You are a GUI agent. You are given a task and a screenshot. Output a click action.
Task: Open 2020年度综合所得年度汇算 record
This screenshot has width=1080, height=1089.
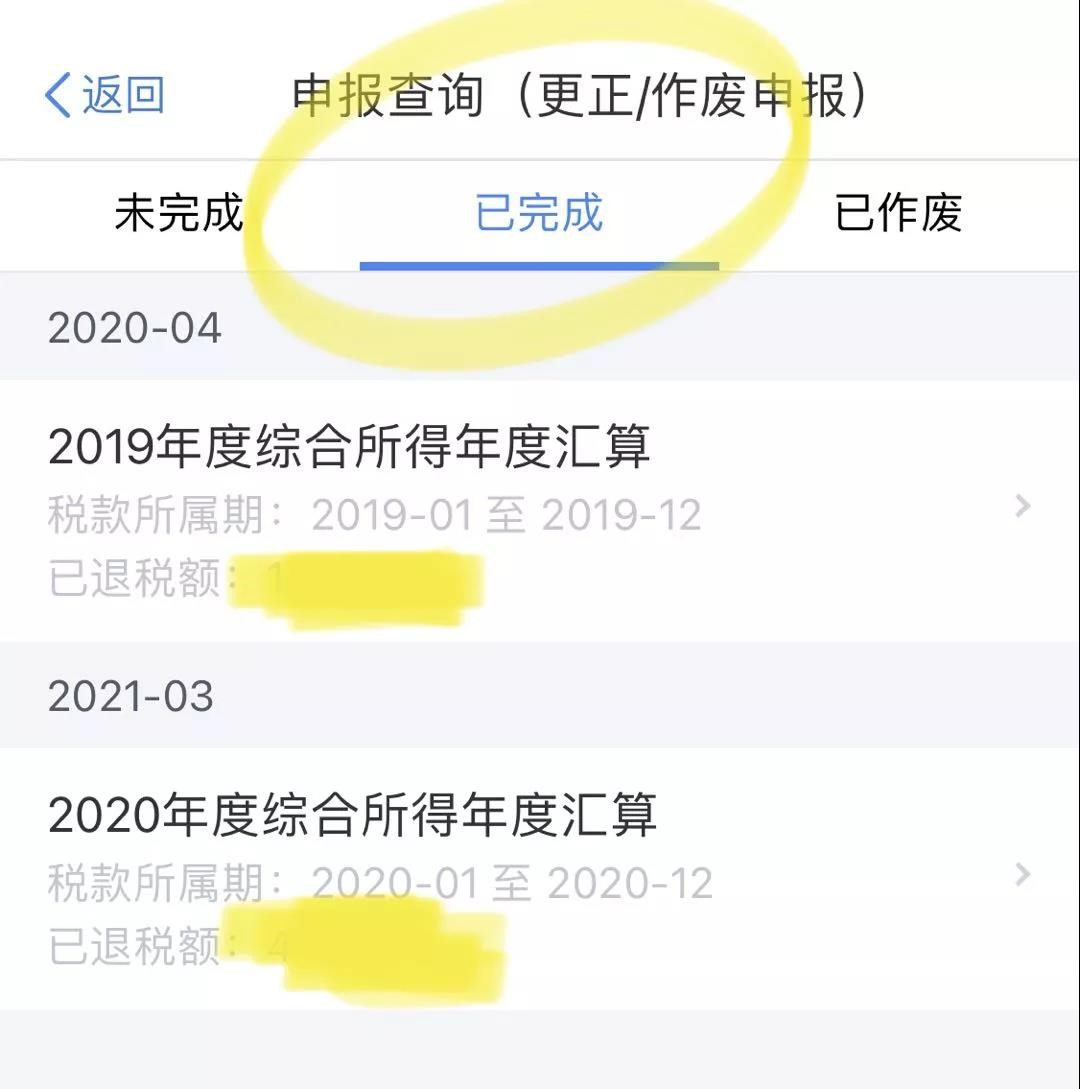(540, 876)
